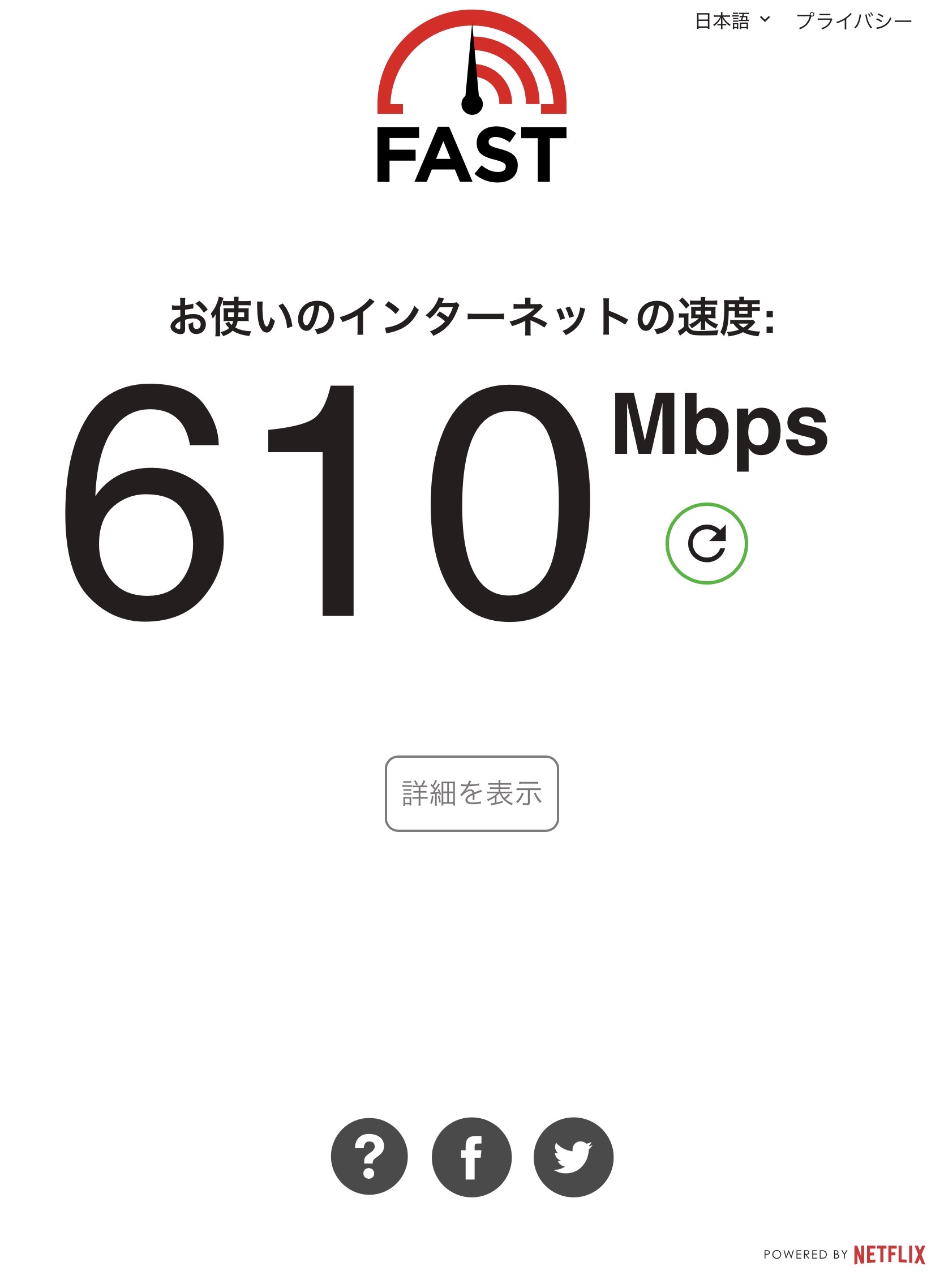Open the プライバシー link
Viewport: 944px width, 1288px height.
853,22
